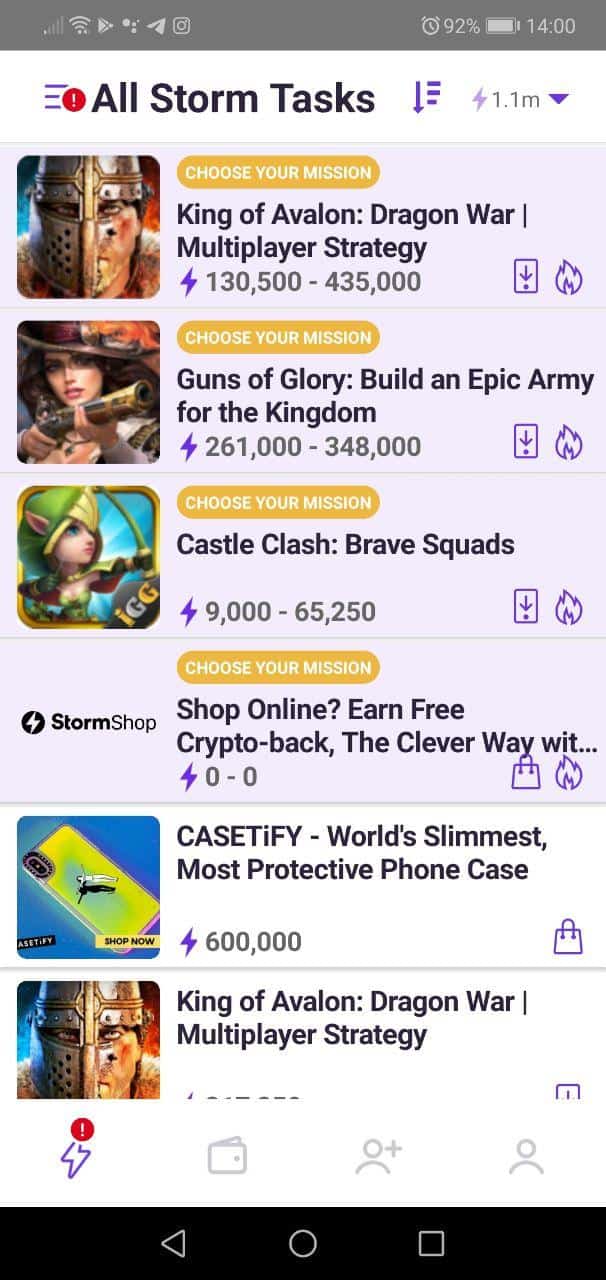The image size is (606, 1280).
Task: Open the first King of Avalon mission, 130,500 - 435,000
Action: tap(303, 227)
